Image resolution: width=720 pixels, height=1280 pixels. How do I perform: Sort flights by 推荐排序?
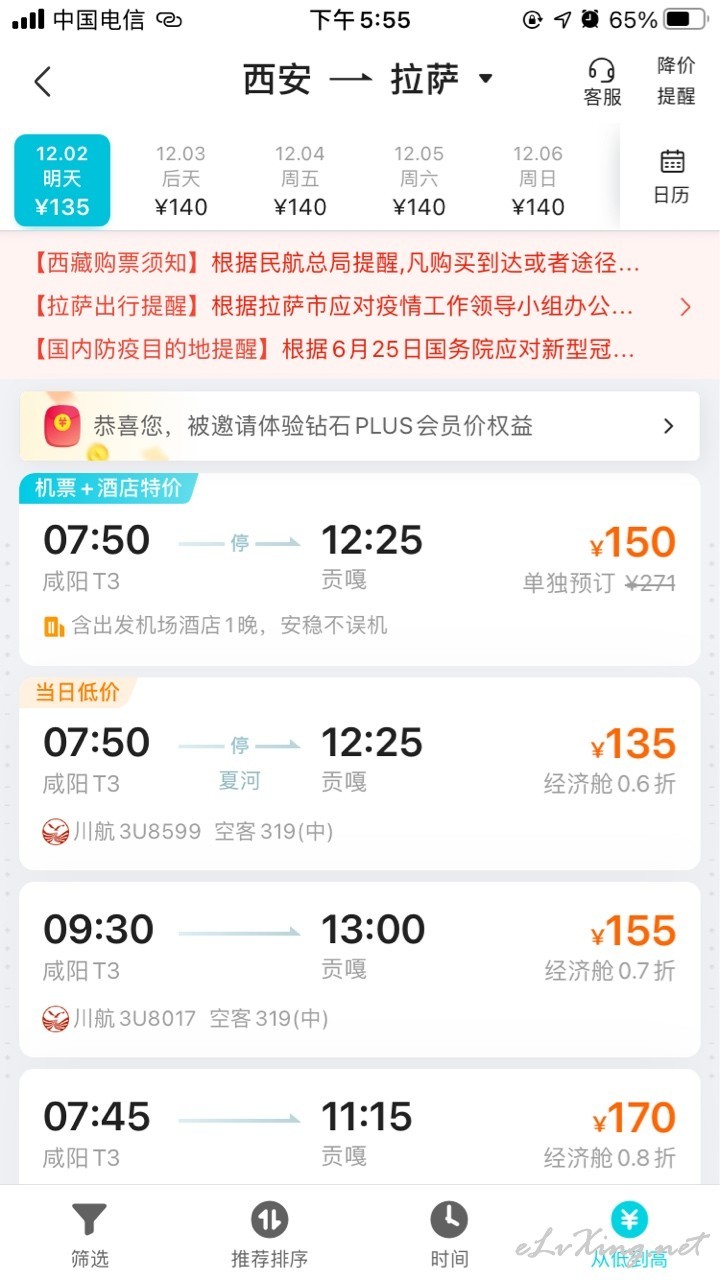269,1234
